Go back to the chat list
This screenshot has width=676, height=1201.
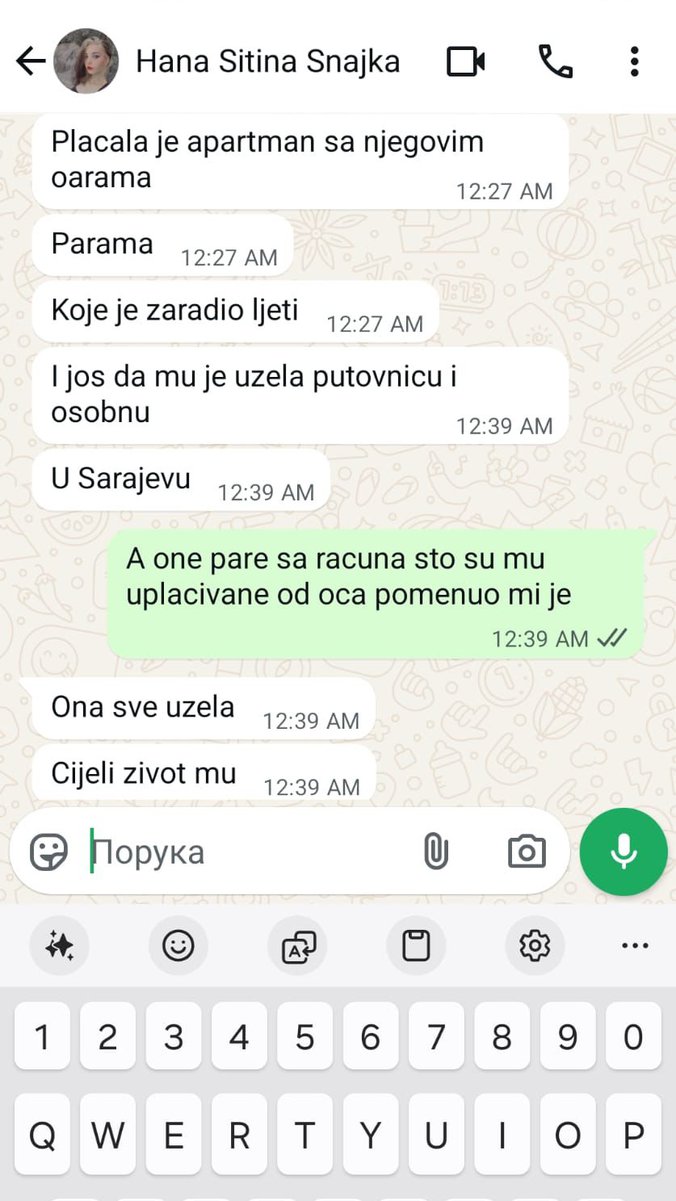pos(30,62)
